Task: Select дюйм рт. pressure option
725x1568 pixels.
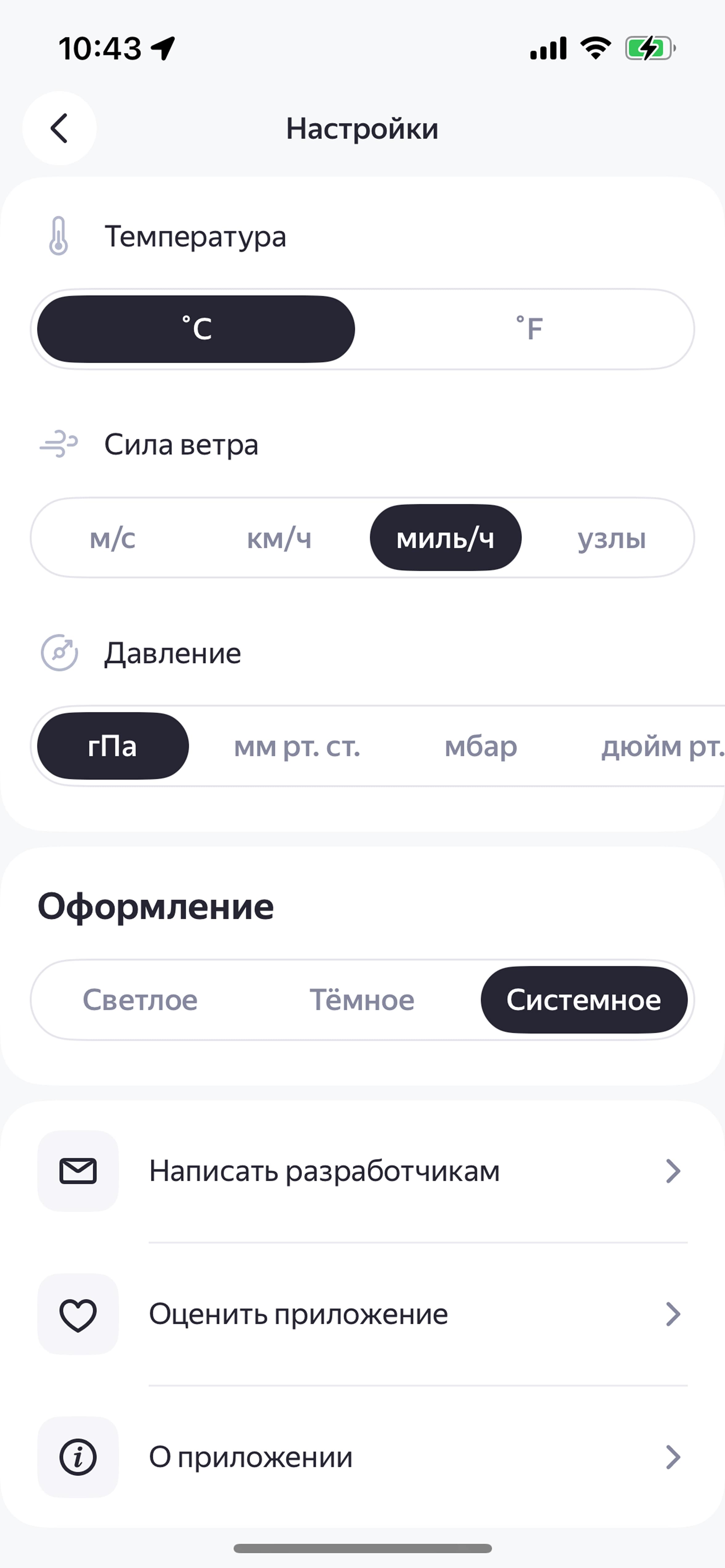Action: 663,746
